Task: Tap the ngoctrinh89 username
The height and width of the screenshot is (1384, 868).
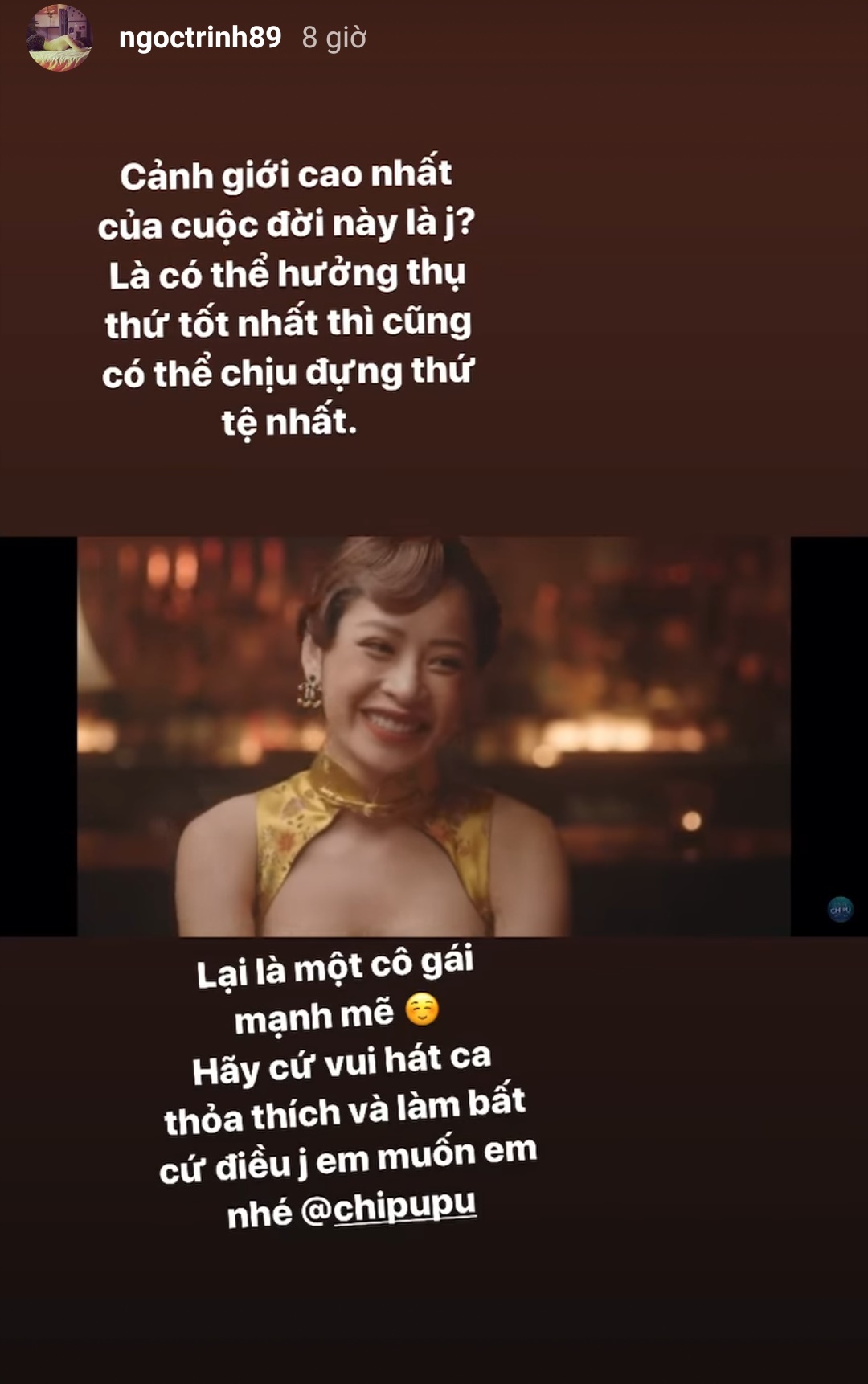Action: tap(199, 38)
